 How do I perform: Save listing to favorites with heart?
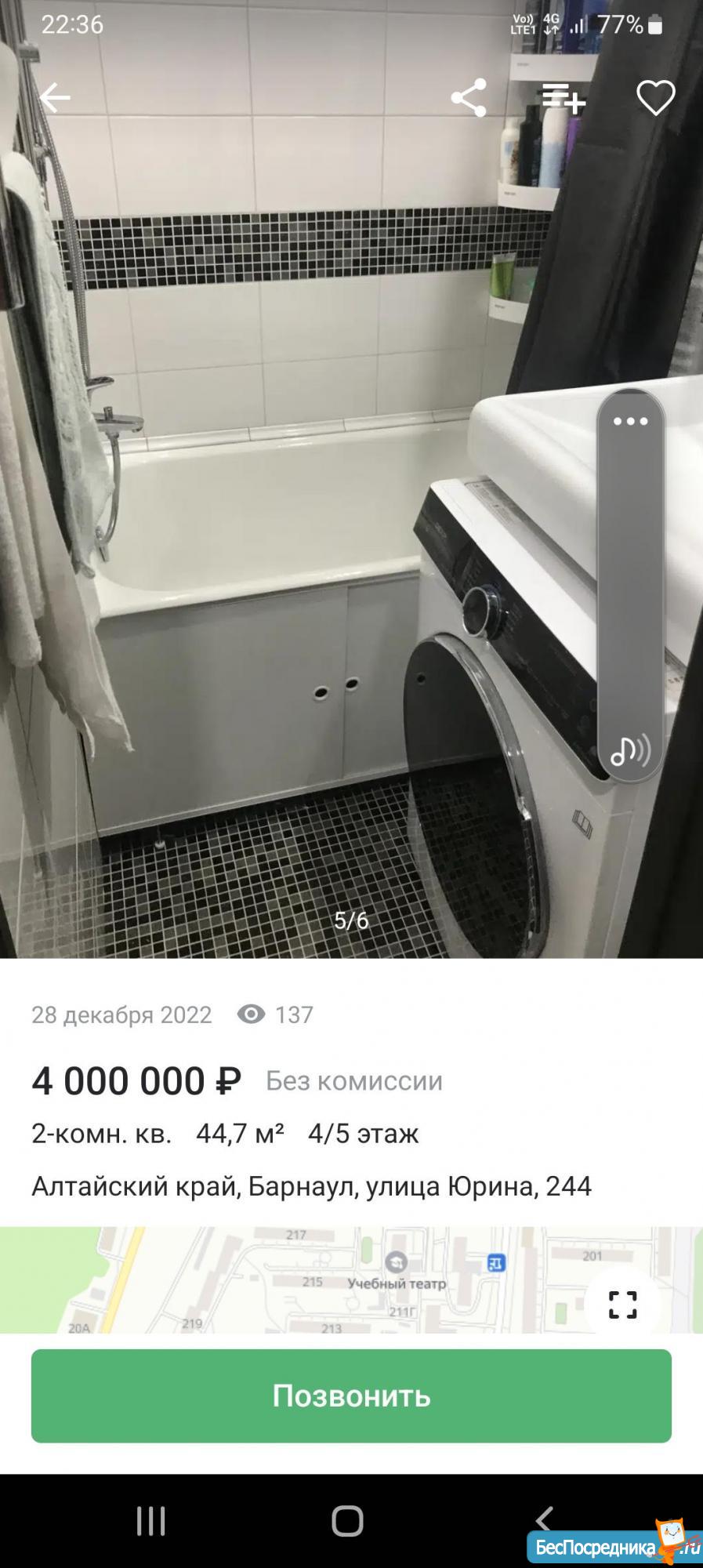tap(655, 98)
